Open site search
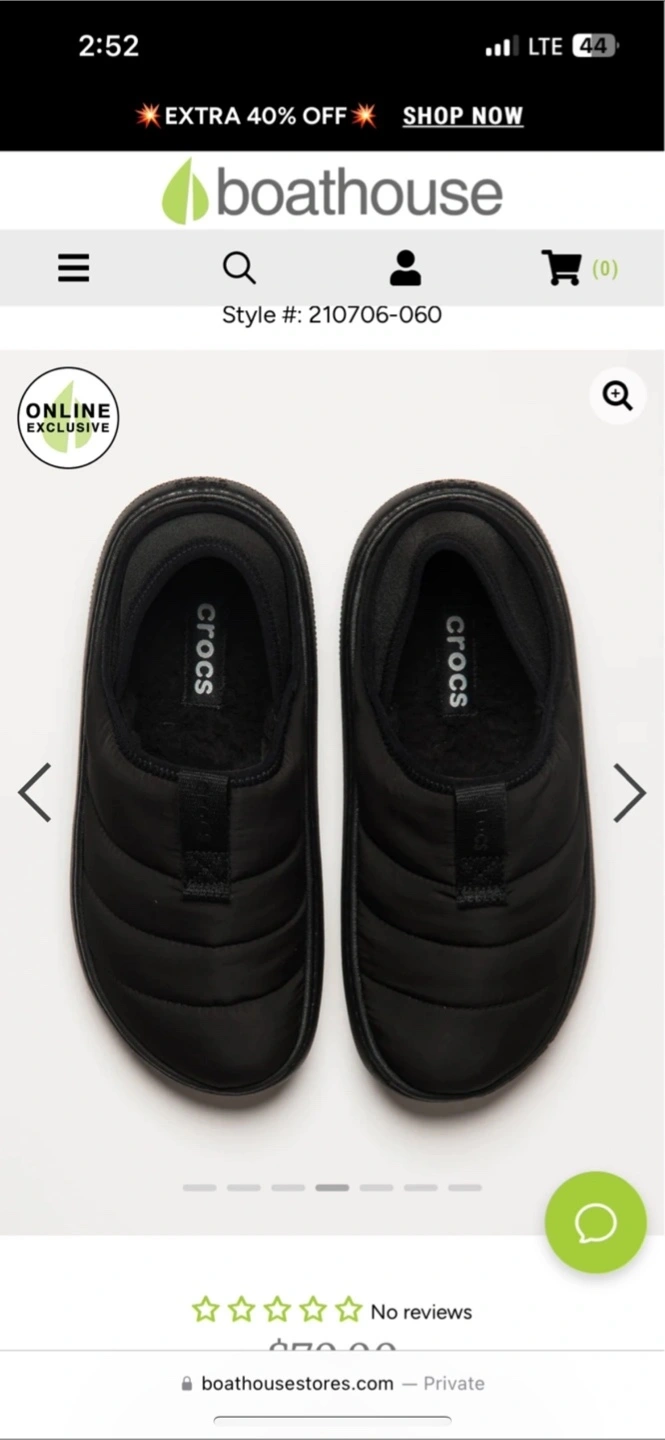 (x=239, y=268)
